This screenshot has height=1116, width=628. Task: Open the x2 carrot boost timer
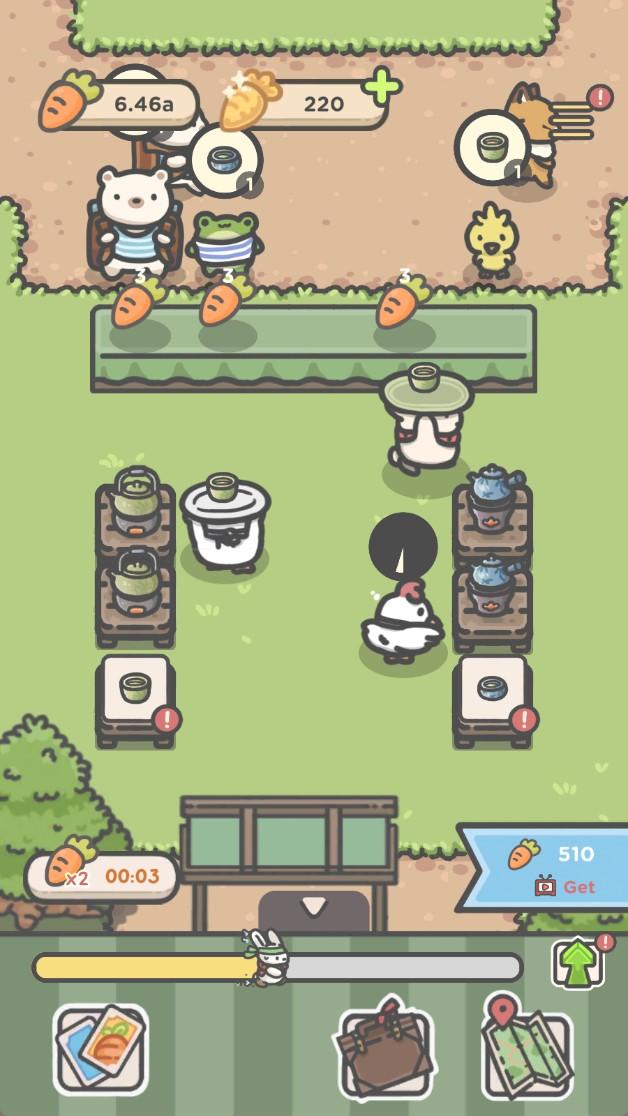[x=101, y=874]
